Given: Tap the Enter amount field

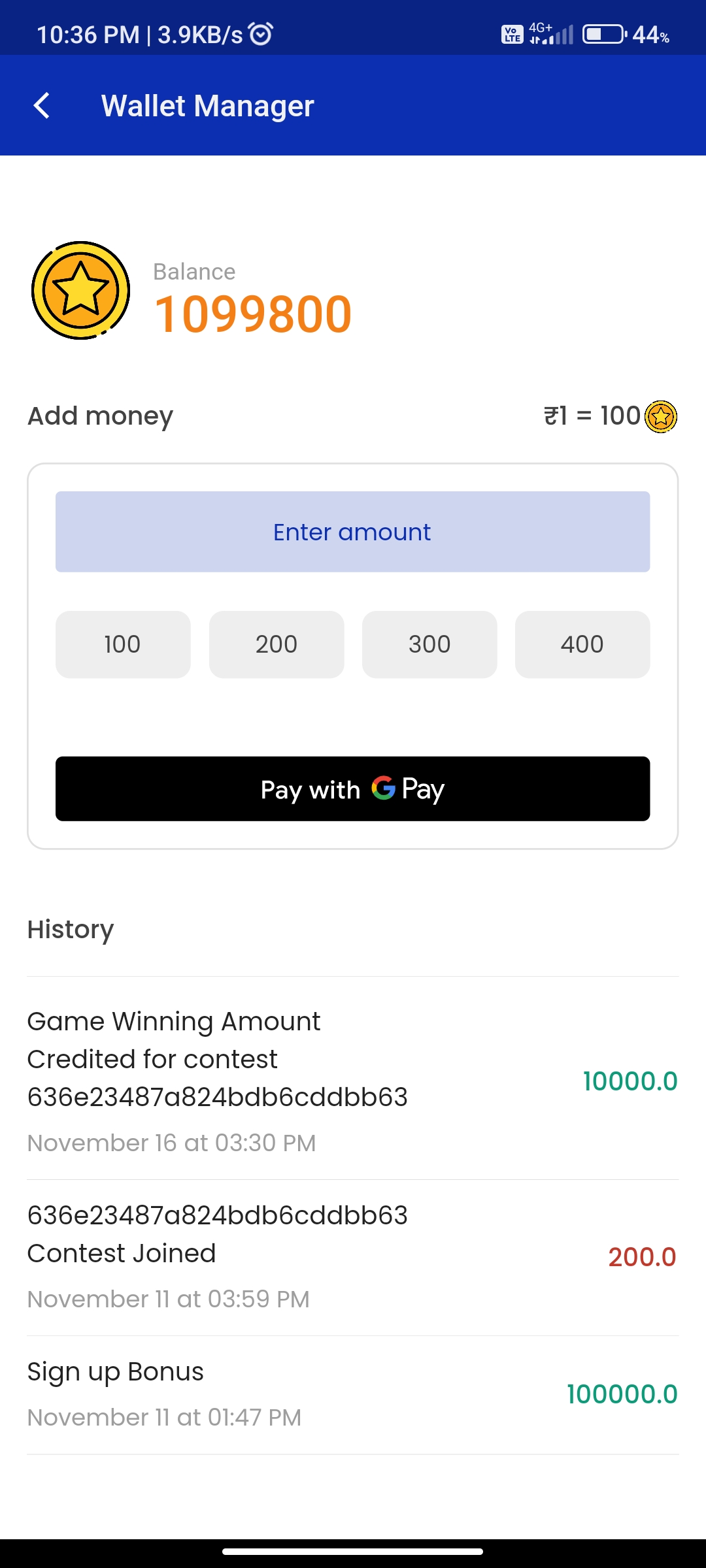Looking at the screenshot, I should click(352, 532).
